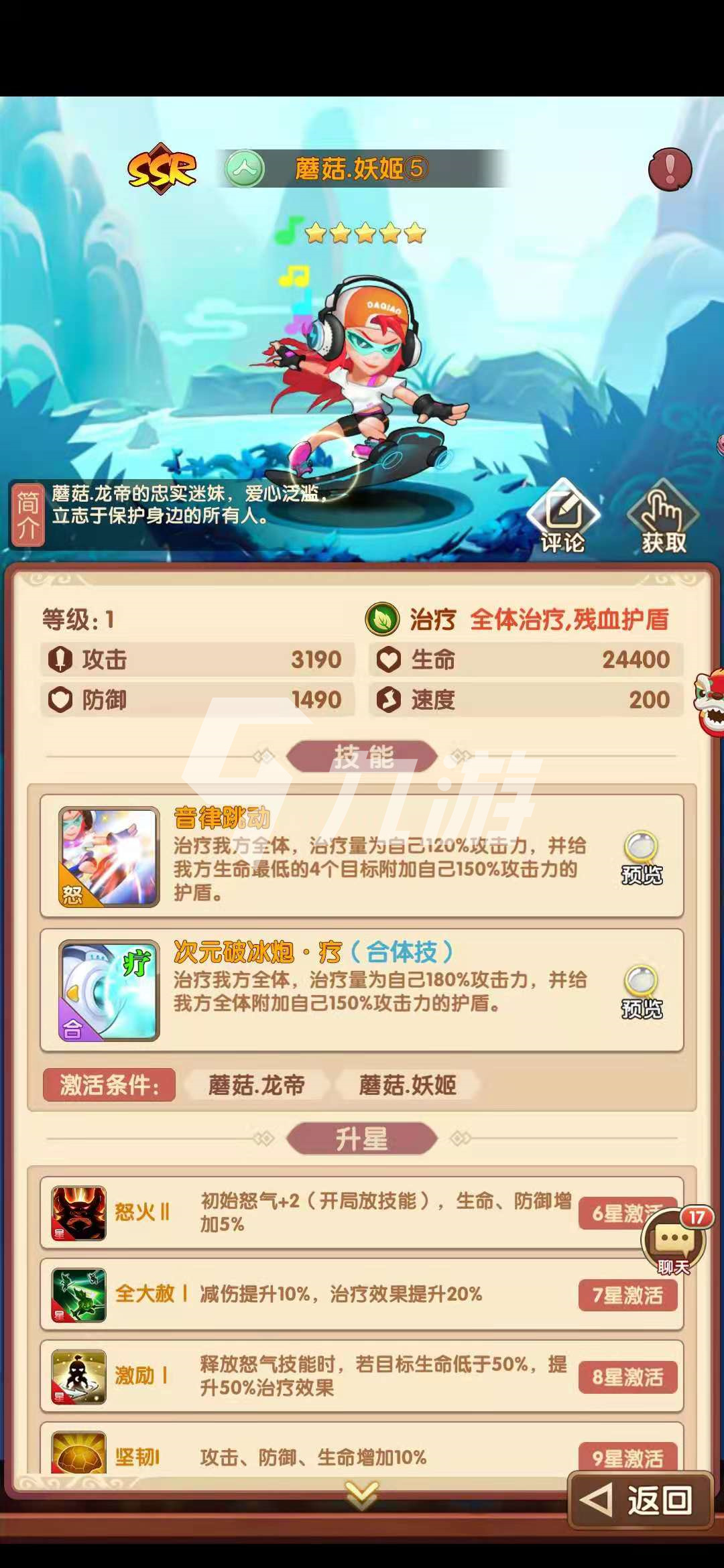This screenshot has height=1568, width=724.
Task: Tap the 9星激活 button for 坚韧
Action: (x=627, y=1457)
